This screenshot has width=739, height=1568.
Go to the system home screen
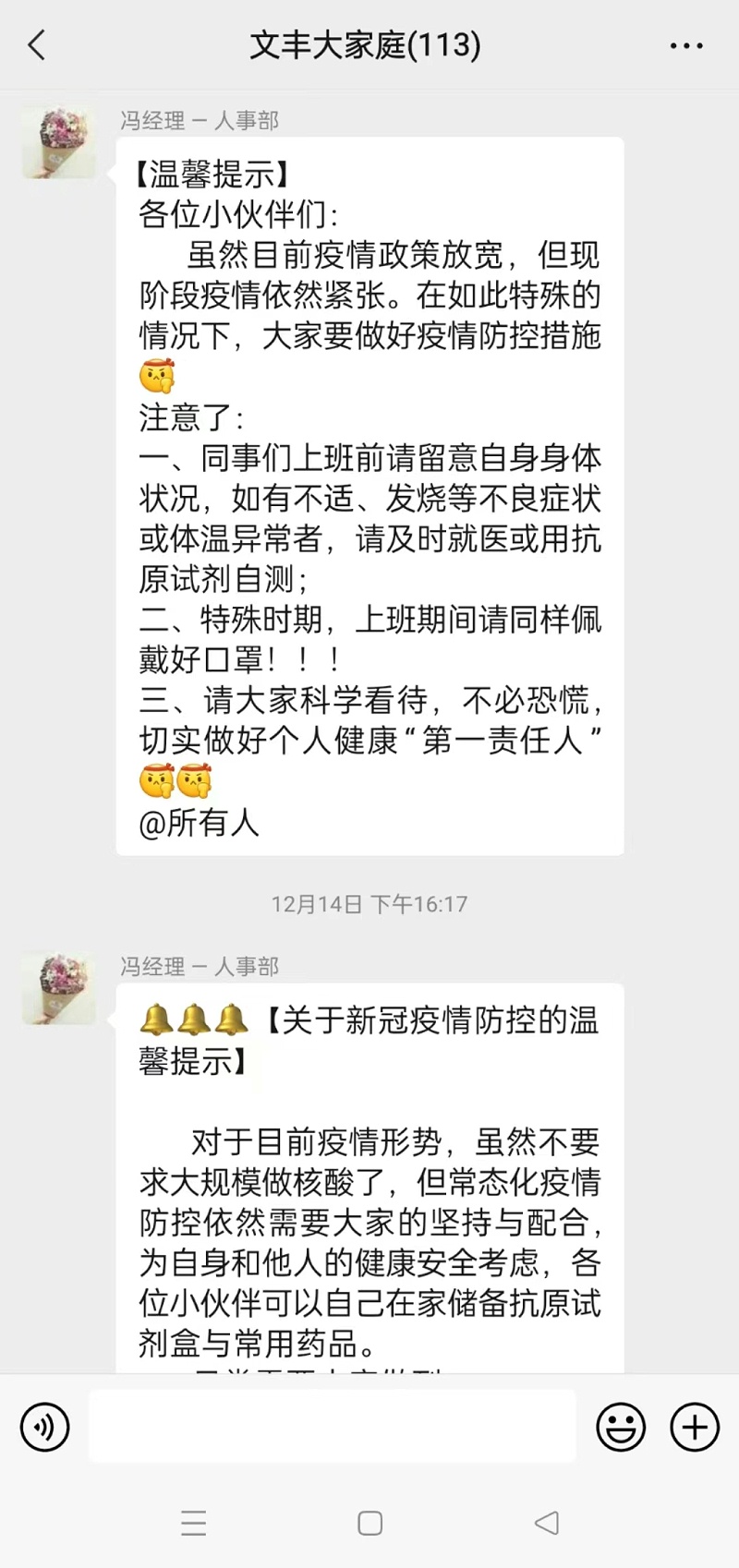(369, 1523)
